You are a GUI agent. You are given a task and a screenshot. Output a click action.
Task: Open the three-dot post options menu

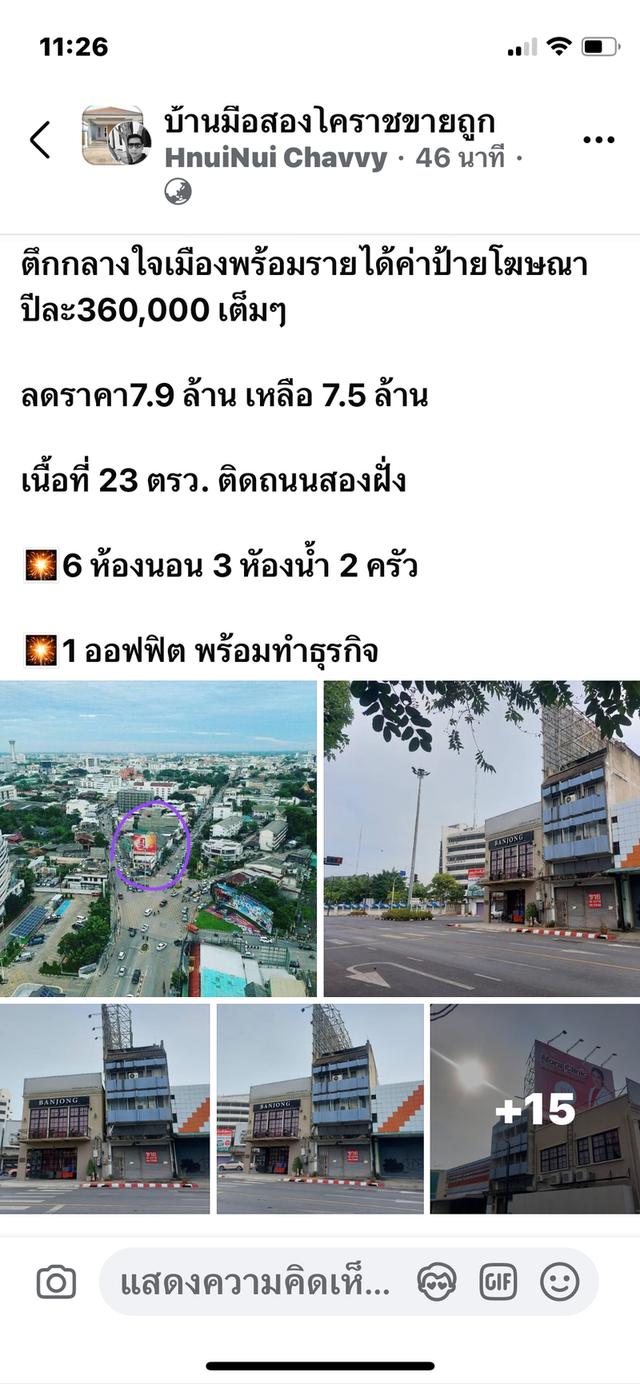598,140
